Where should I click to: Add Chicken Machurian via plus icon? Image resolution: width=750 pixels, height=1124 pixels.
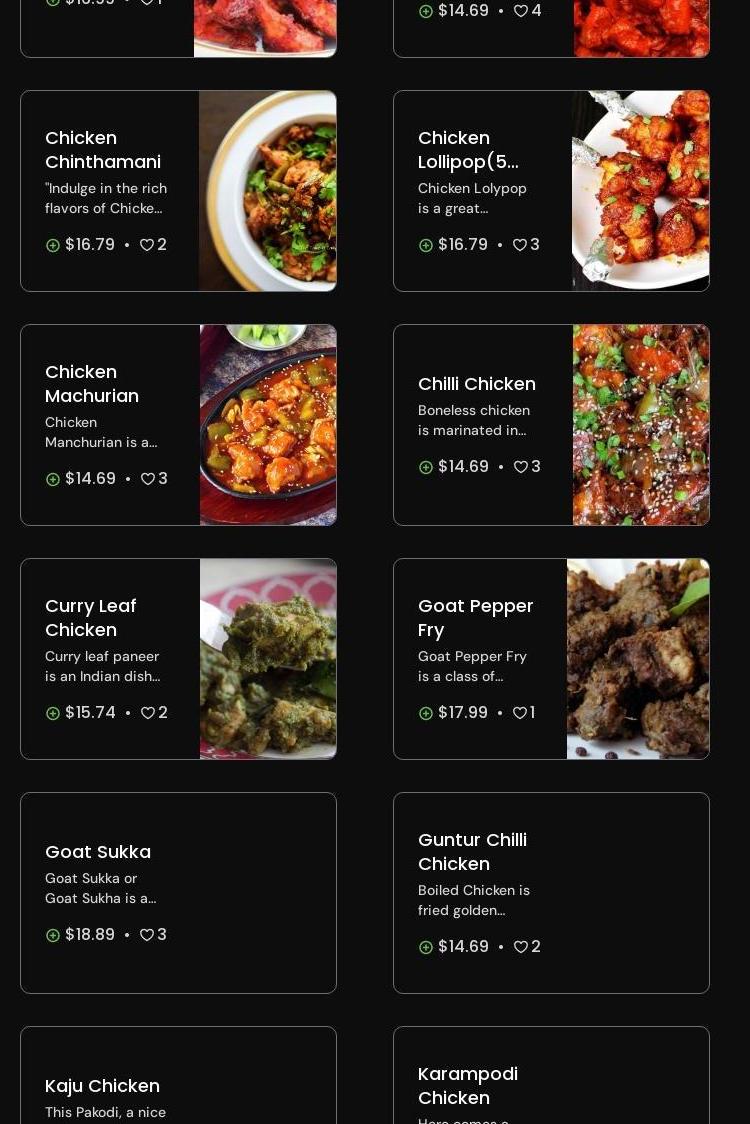tap(53, 479)
